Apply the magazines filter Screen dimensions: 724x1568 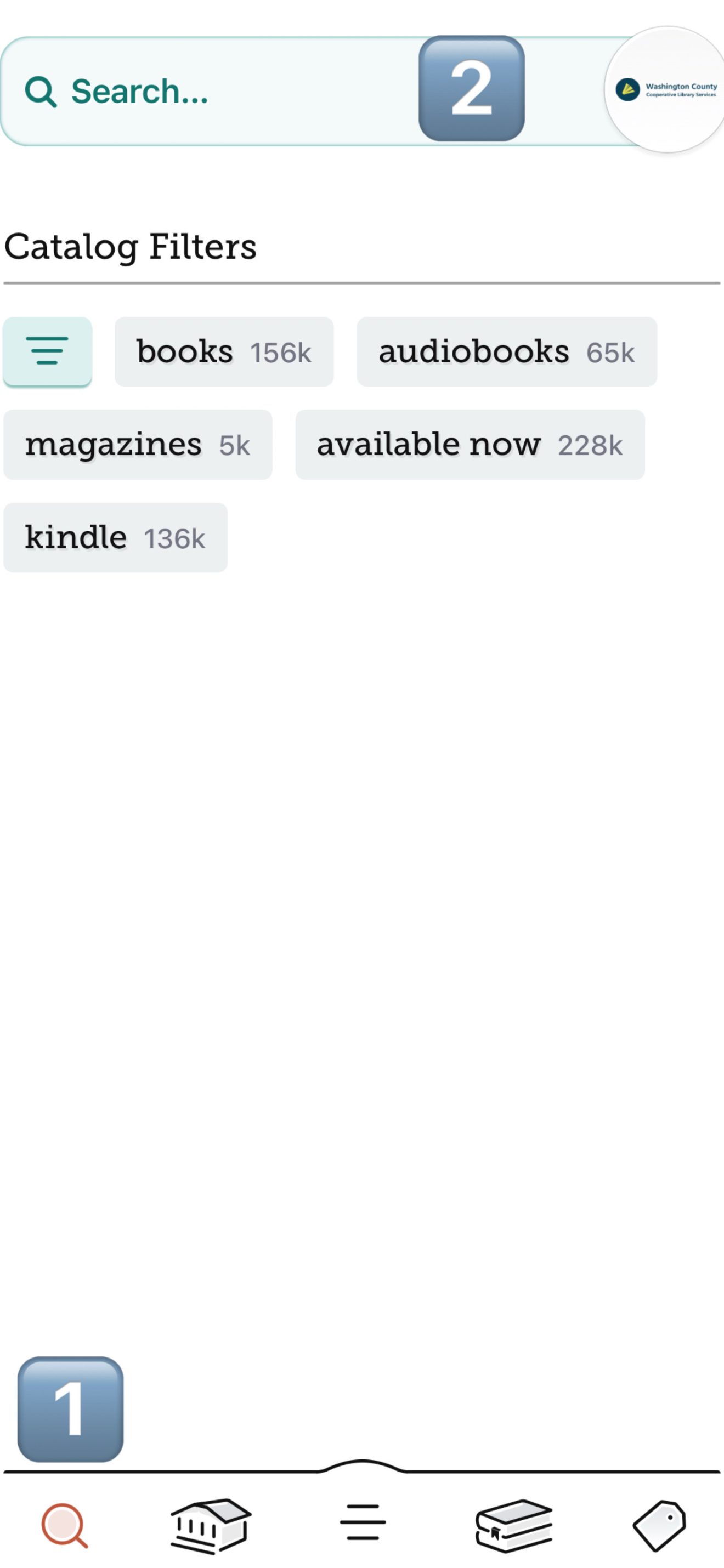coord(138,445)
